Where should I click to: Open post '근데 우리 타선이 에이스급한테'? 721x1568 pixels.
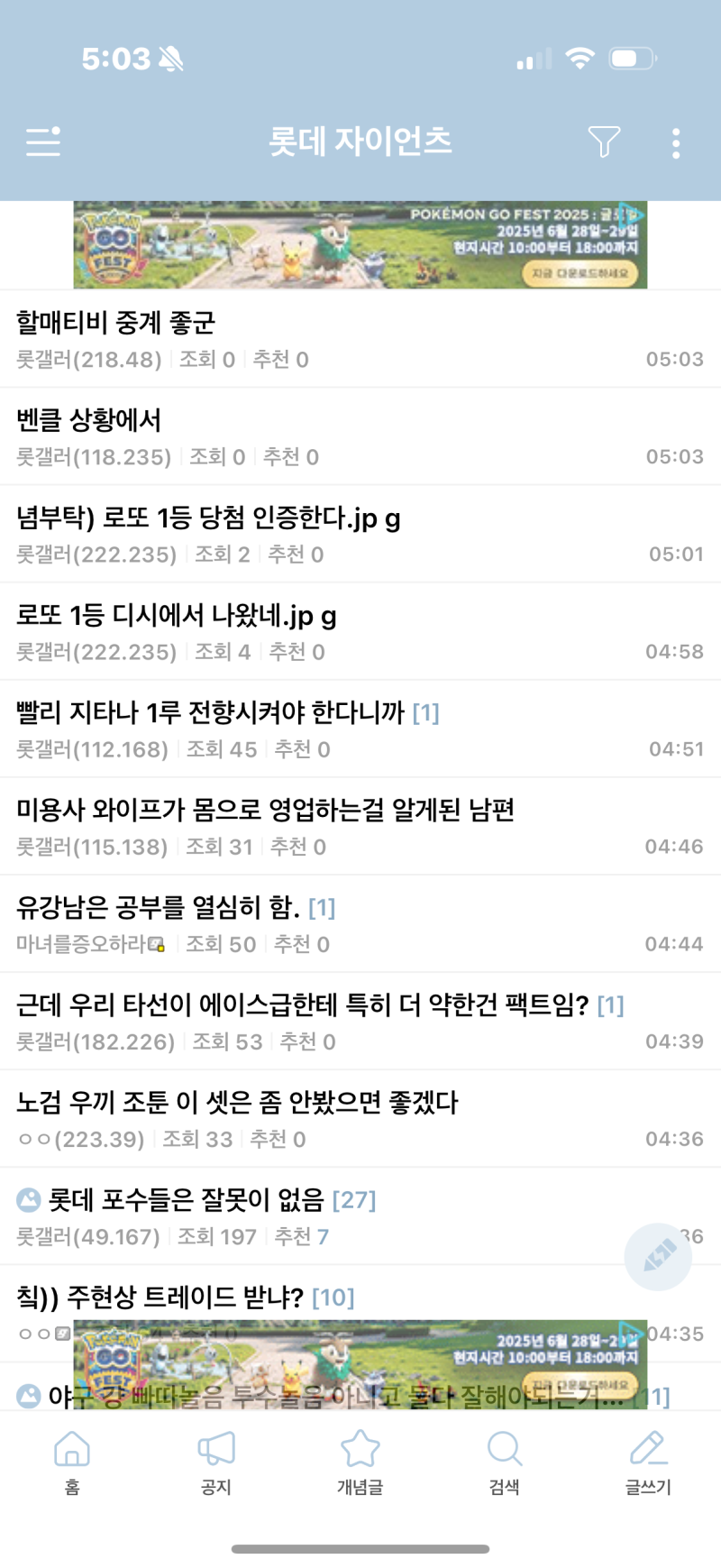(x=302, y=1004)
